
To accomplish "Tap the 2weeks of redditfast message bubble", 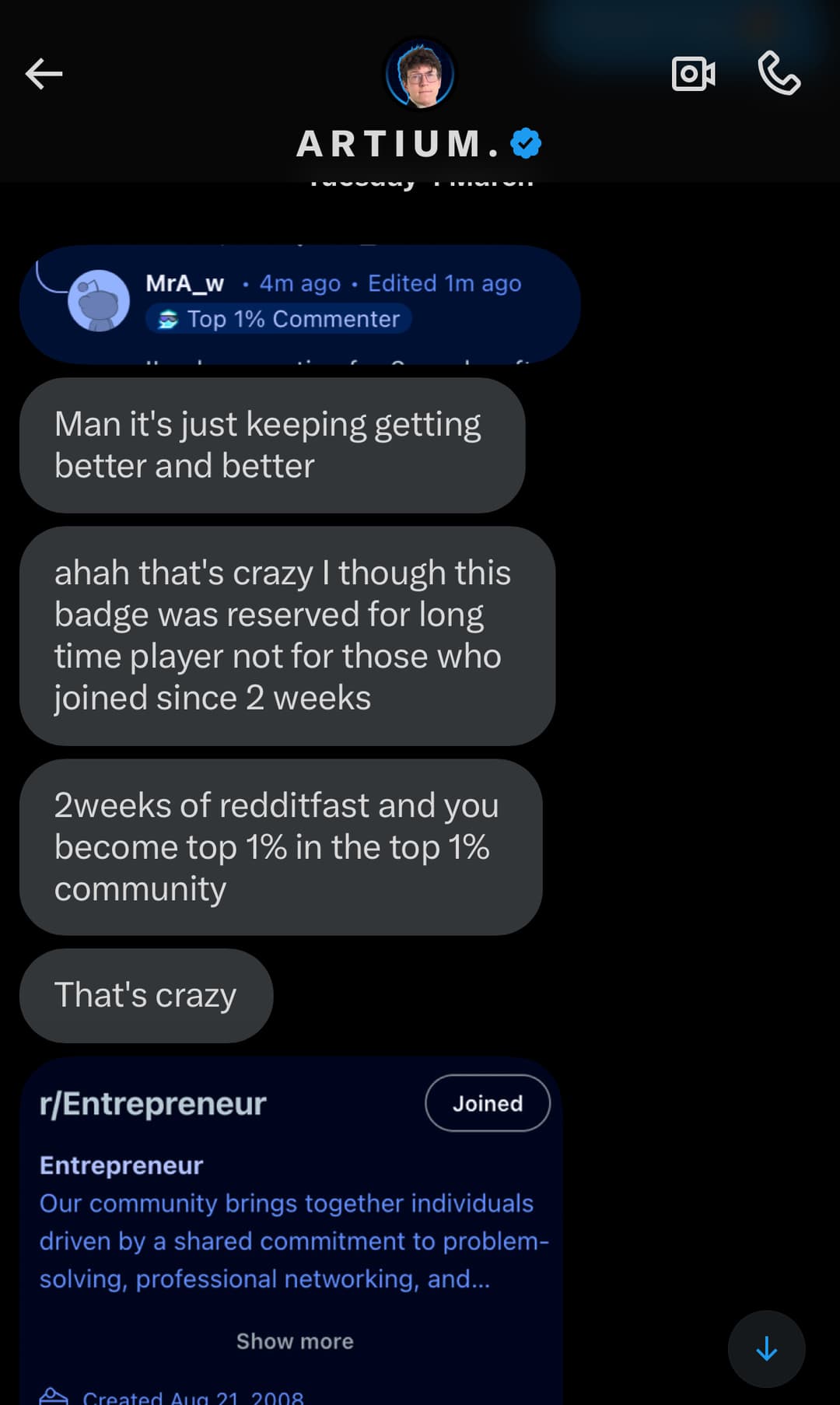I will click(x=278, y=846).
